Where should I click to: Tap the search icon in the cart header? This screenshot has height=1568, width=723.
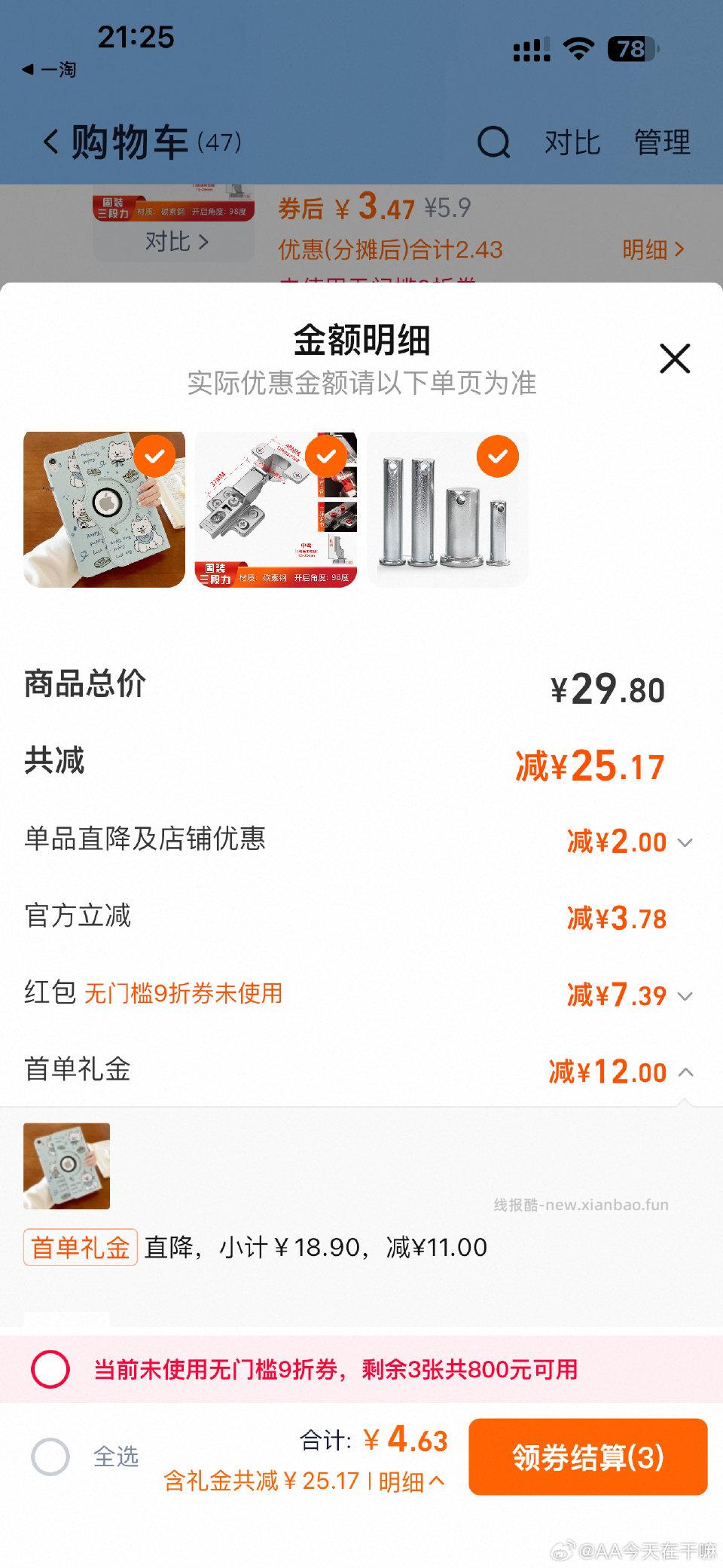pos(493,142)
